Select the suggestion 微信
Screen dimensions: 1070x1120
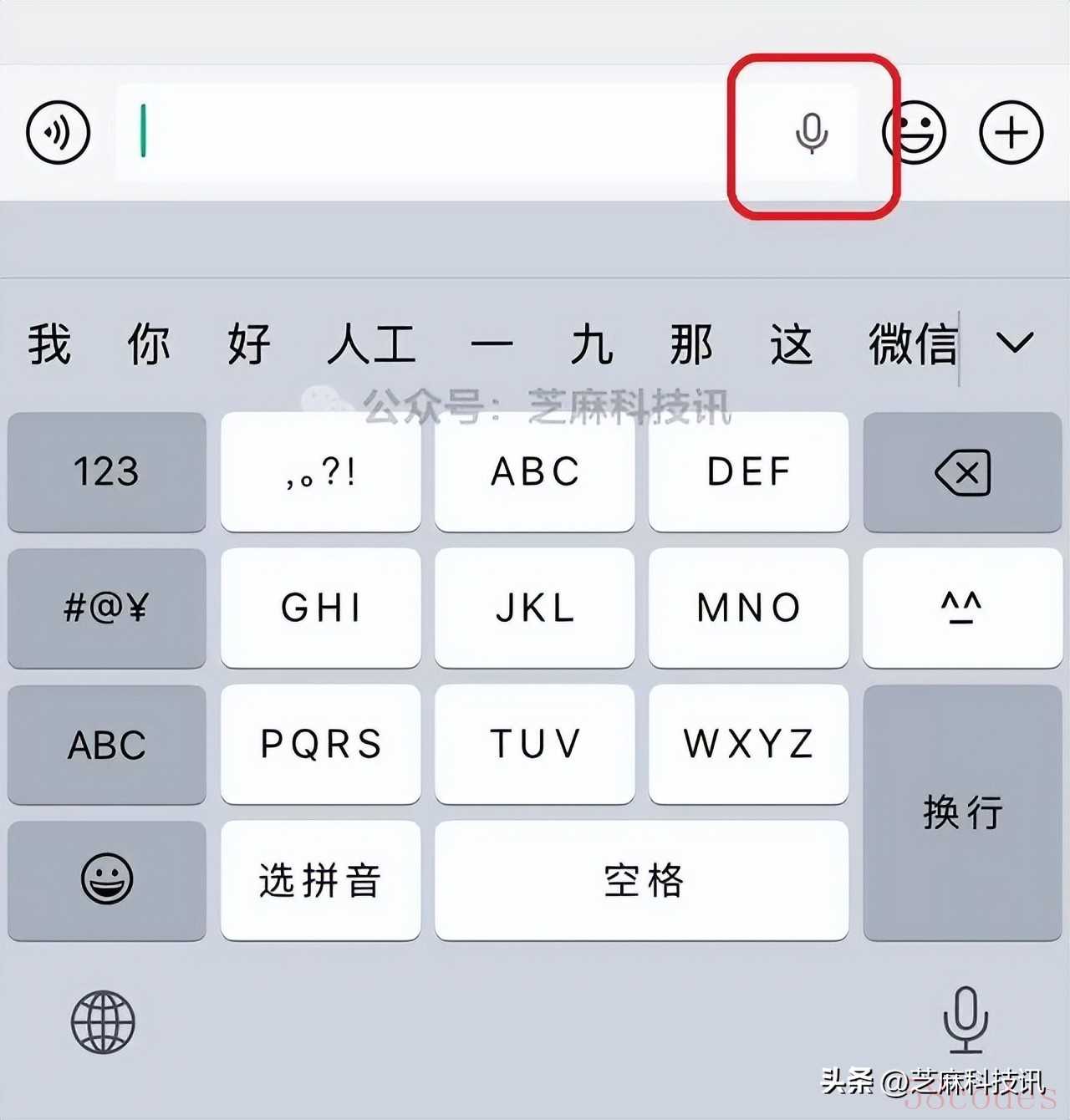click(x=911, y=344)
